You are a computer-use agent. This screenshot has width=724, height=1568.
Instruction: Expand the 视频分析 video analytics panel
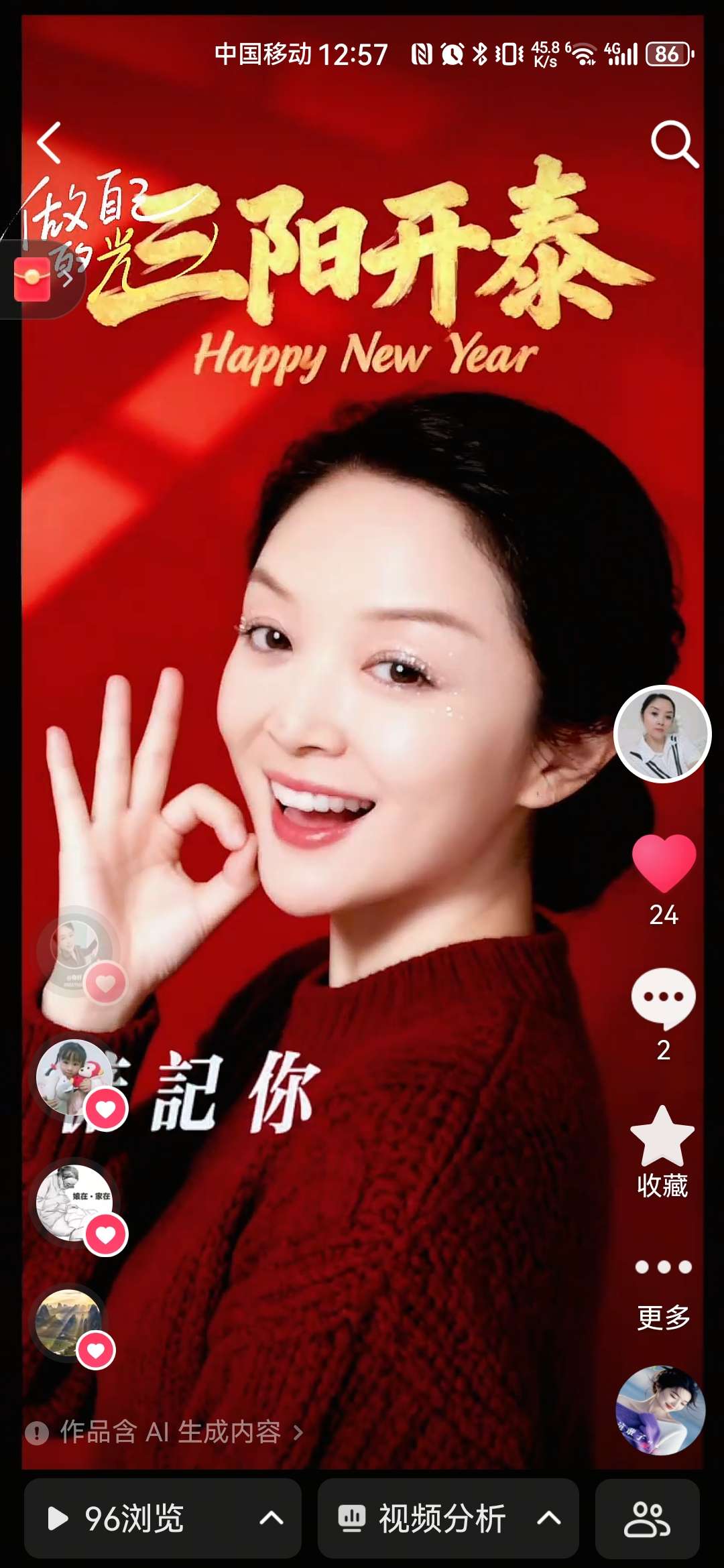pos(448,1518)
